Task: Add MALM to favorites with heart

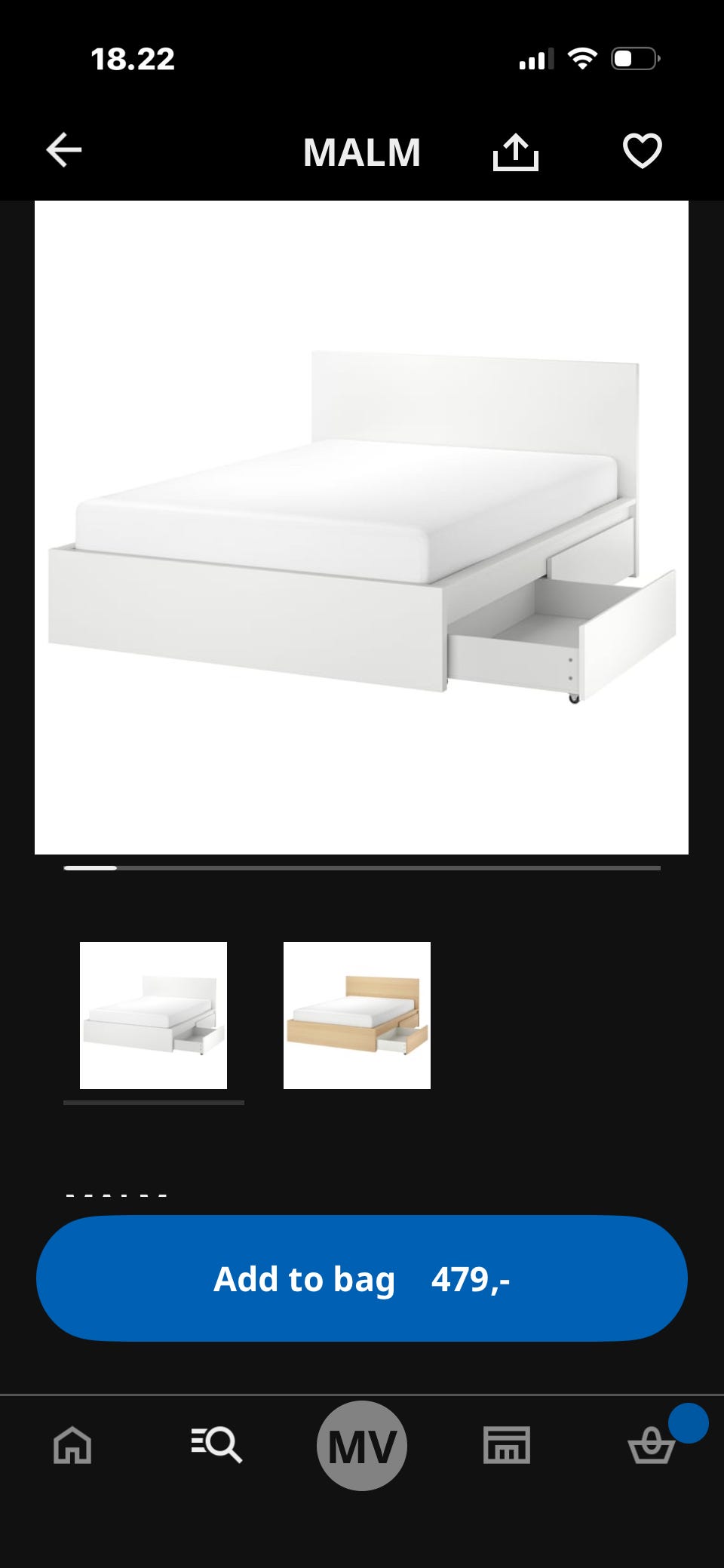Action: pyautogui.click(x=643, y=151)
